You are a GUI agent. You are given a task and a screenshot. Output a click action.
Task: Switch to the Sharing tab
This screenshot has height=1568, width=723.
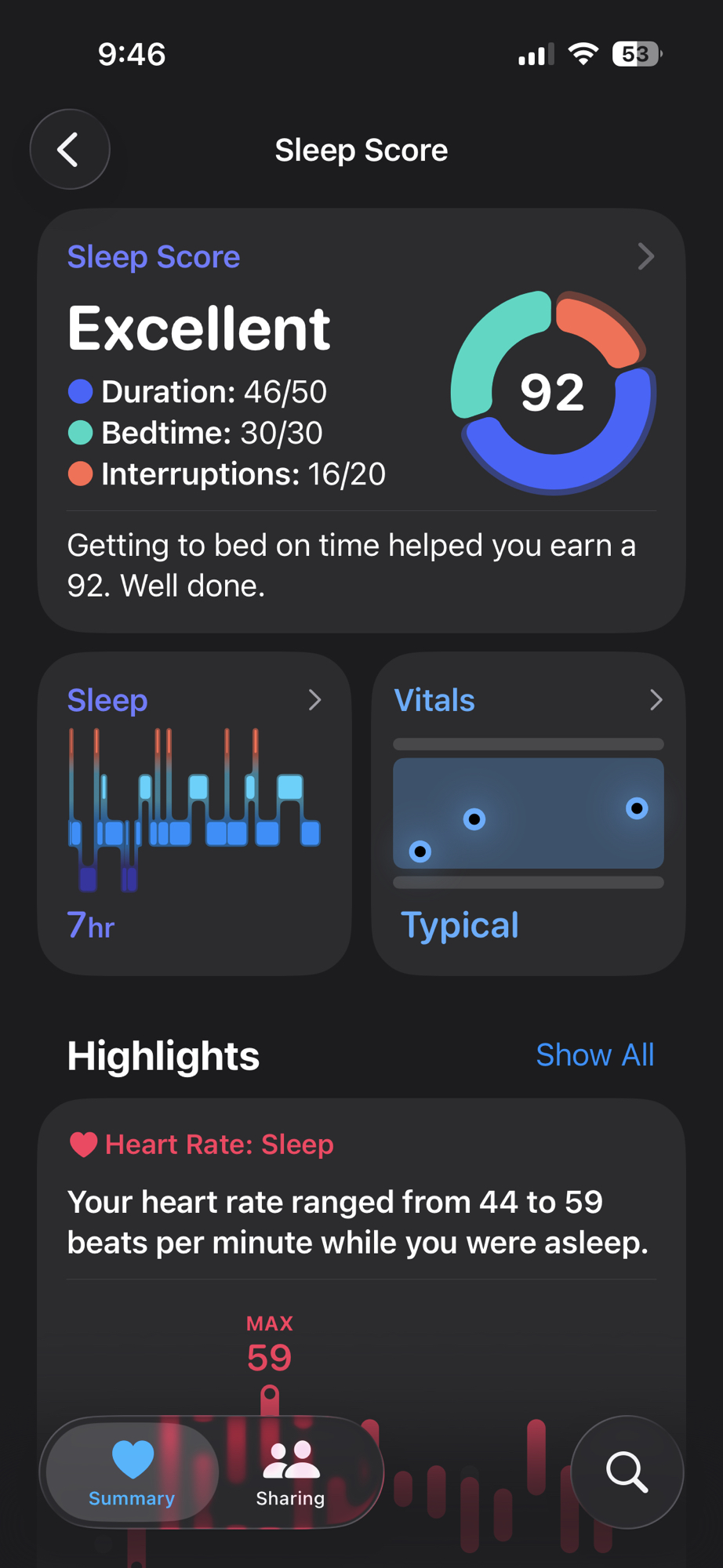click(x=291, y=1472)
